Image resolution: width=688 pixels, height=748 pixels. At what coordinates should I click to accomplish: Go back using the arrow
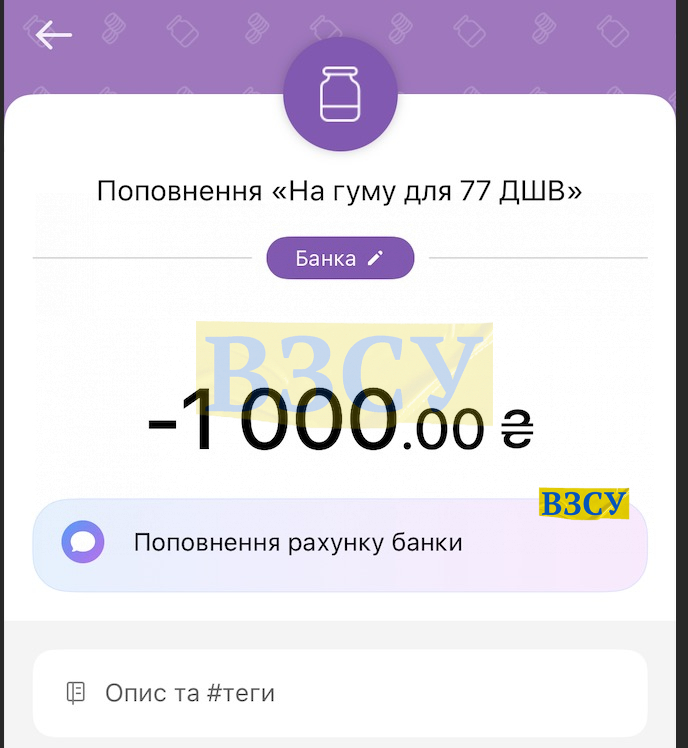pyautogui.click(x=53, y=36)
